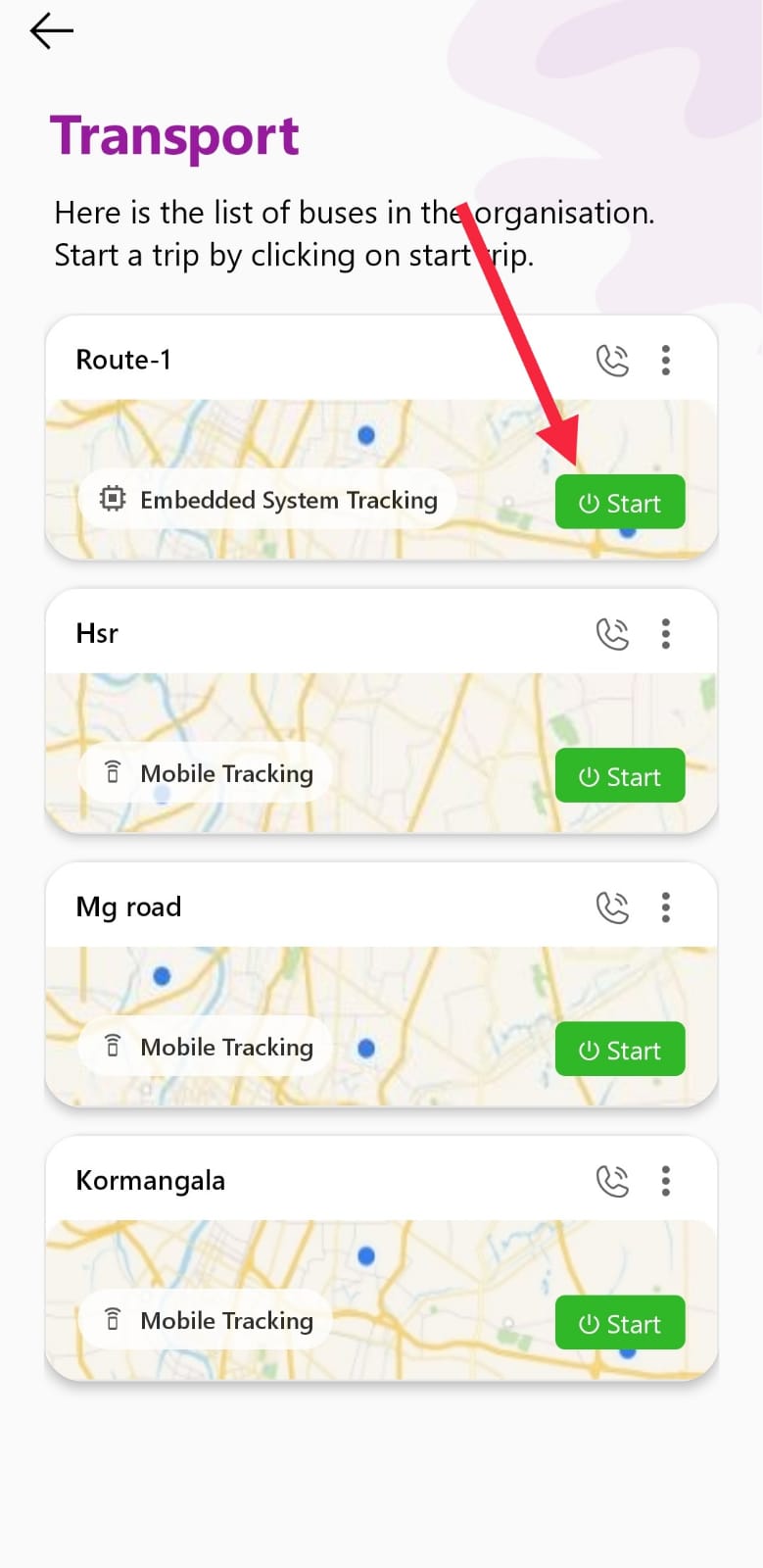The image size is (763, 1568).
Task: Start the Hsr trip
Action: click(x=619, y=776)
